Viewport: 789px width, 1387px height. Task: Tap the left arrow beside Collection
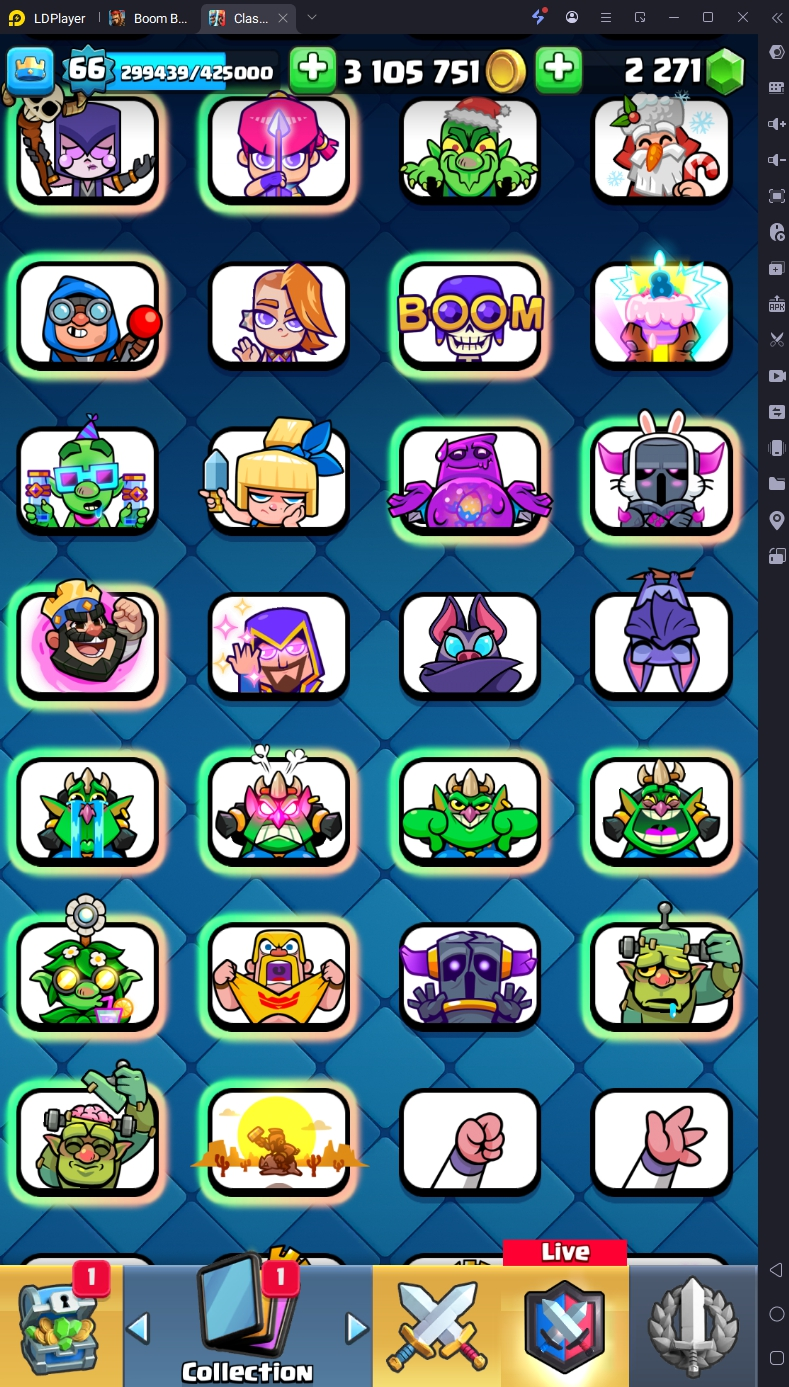(138, 1328)
